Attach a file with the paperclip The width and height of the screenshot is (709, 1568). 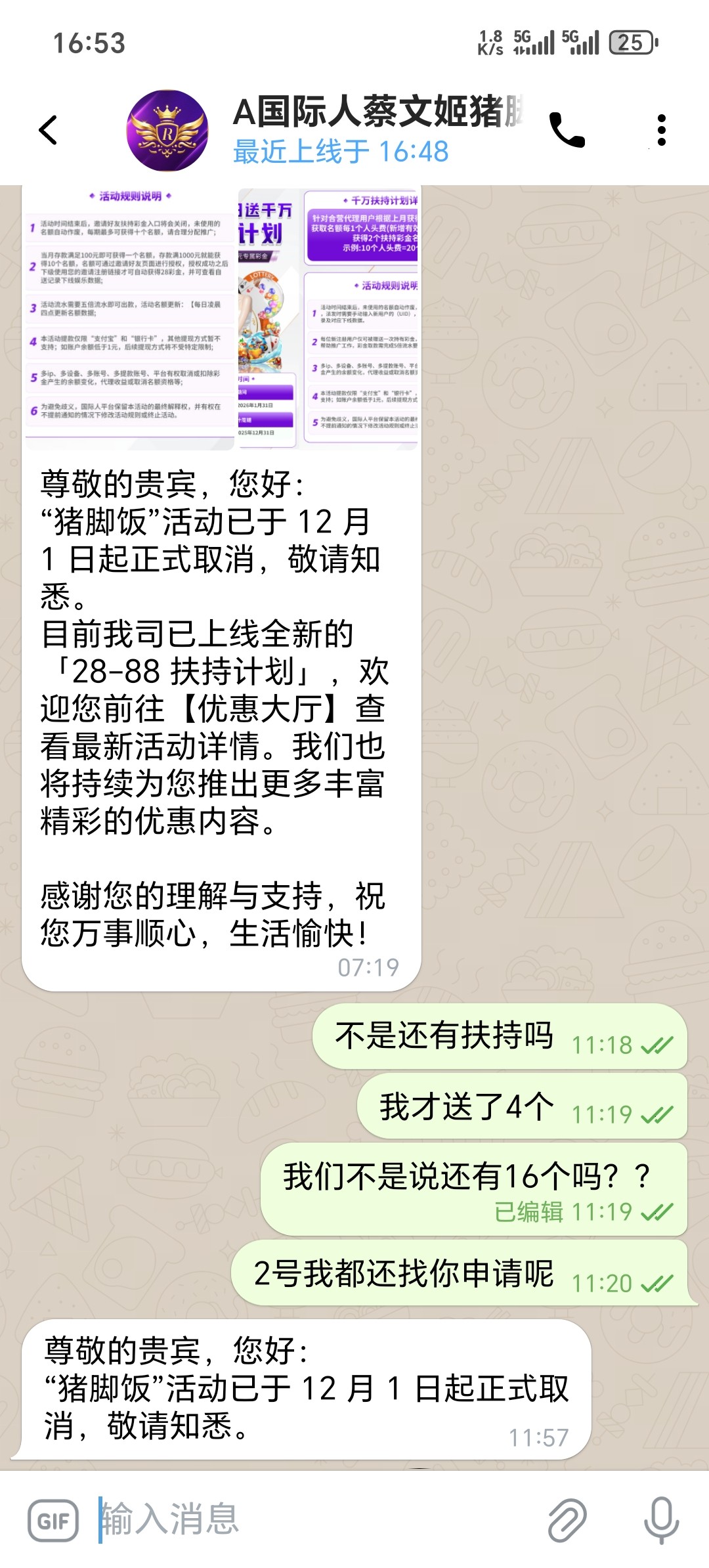point(567,1519)
